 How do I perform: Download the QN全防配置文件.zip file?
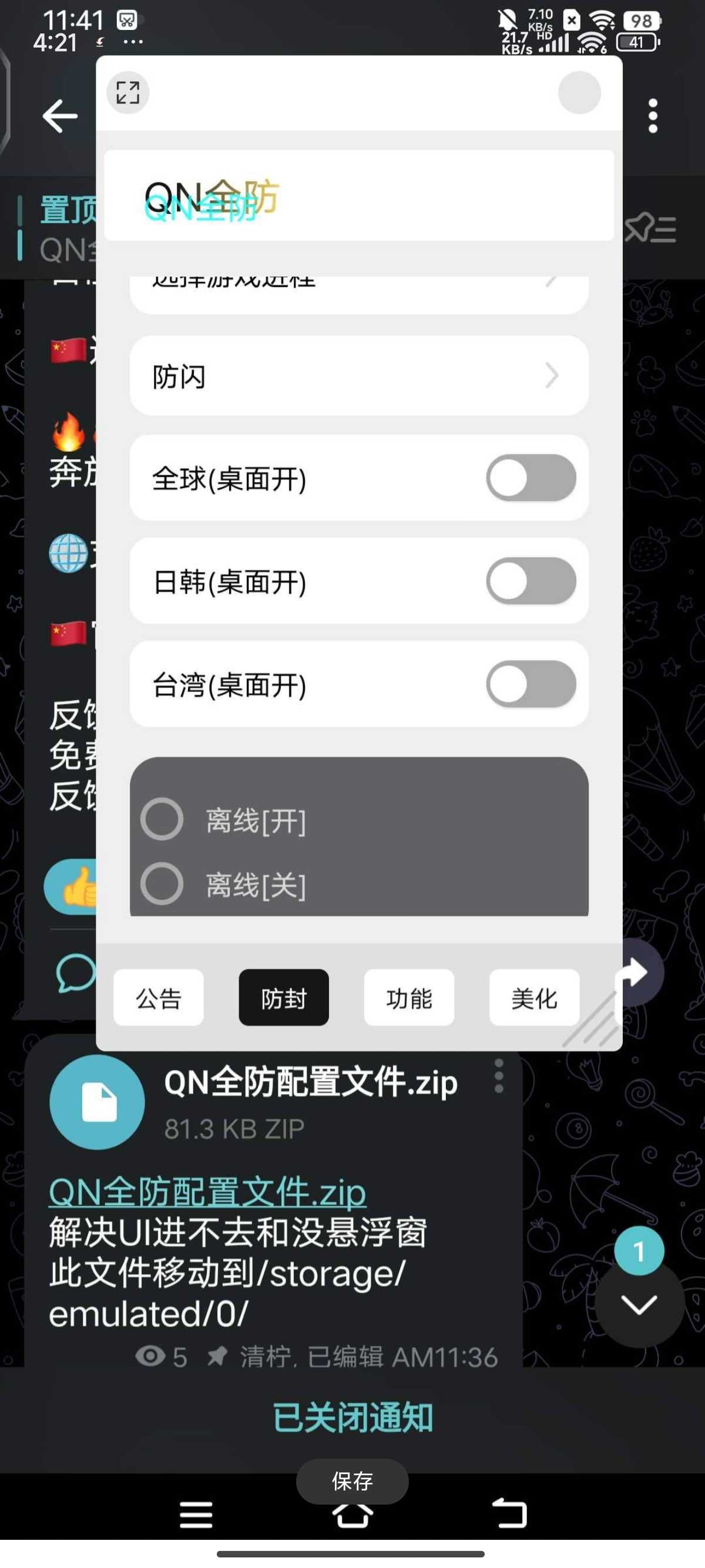[x=98, y=1102]
